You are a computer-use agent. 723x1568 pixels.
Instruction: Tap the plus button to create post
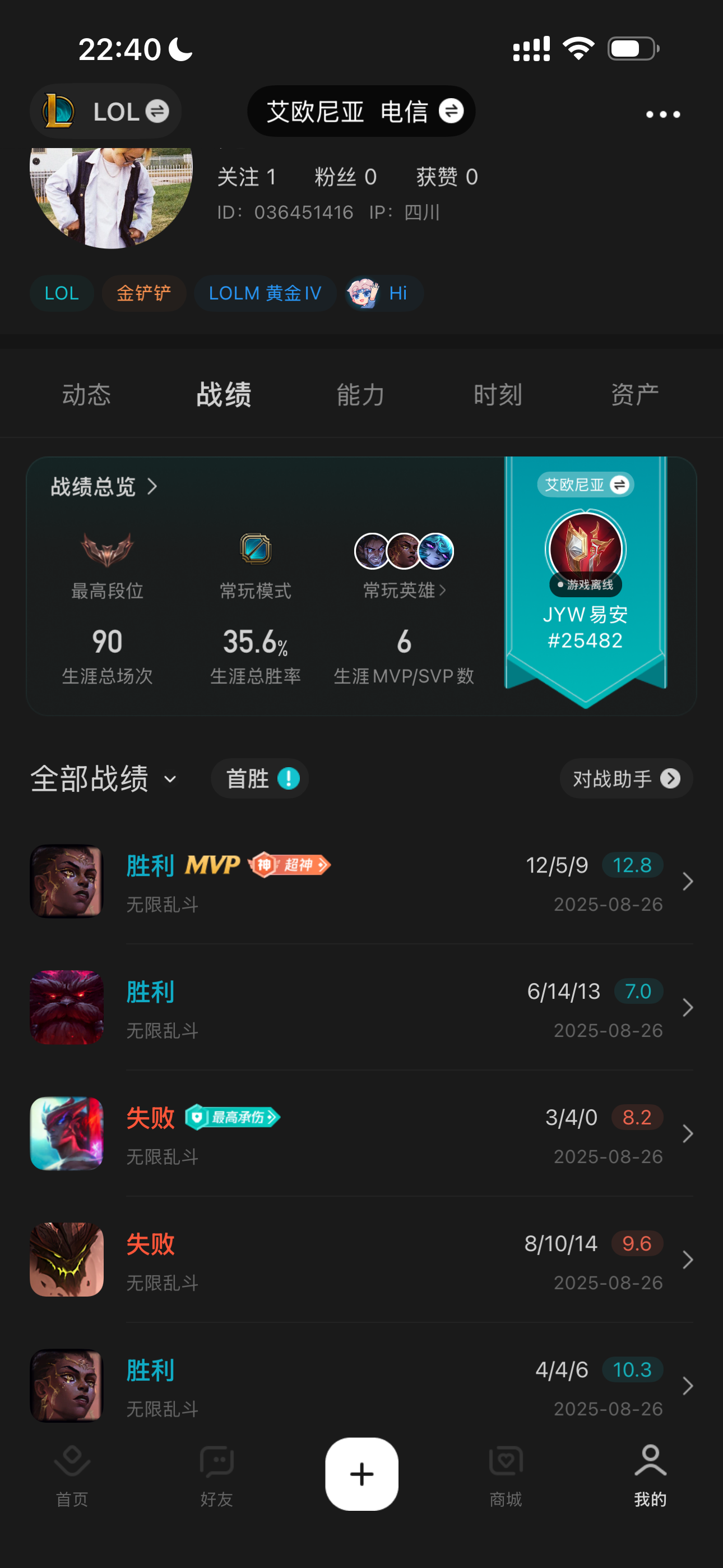click(361, 1474)
